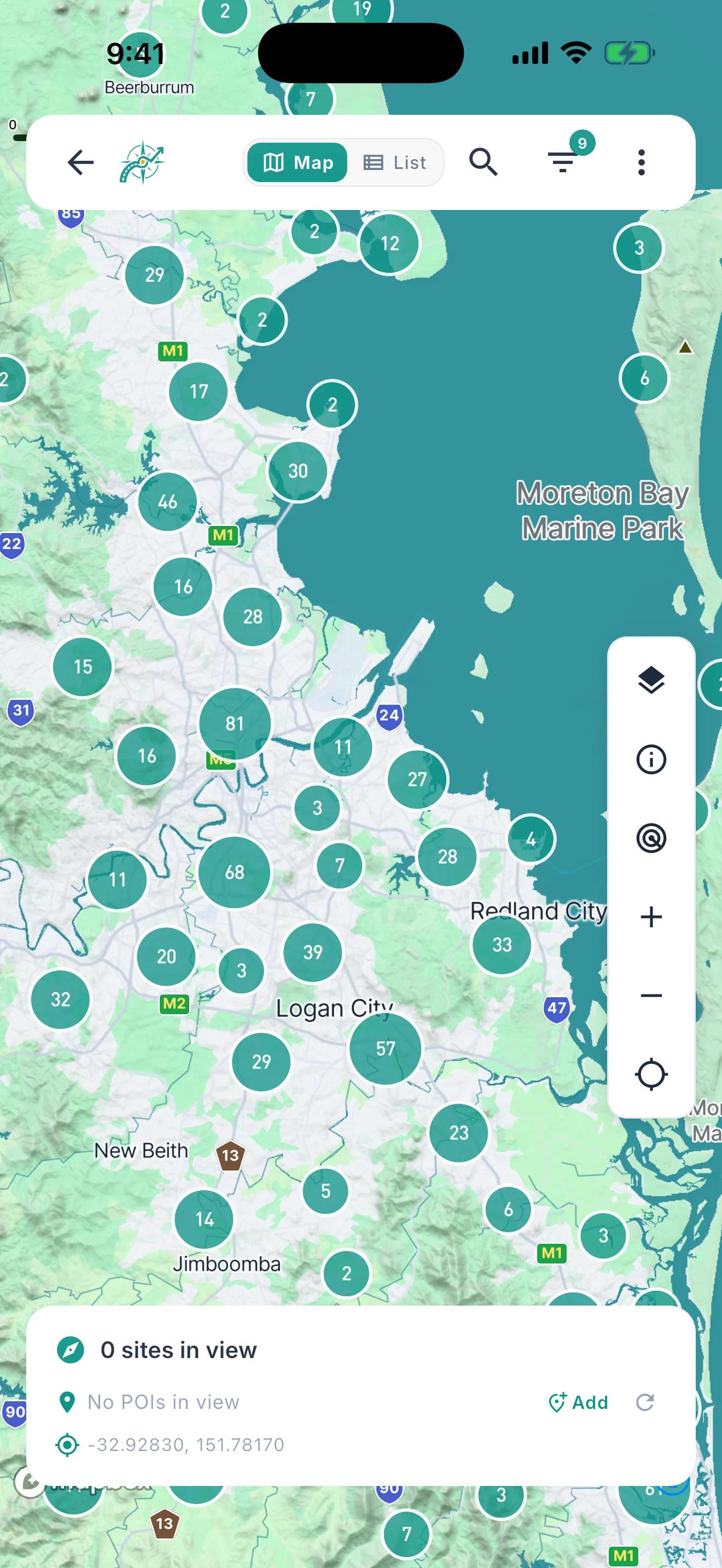Tap the 33 cluster at Redland City
The width and height of the screenshot is (722, 1568).
502,944
